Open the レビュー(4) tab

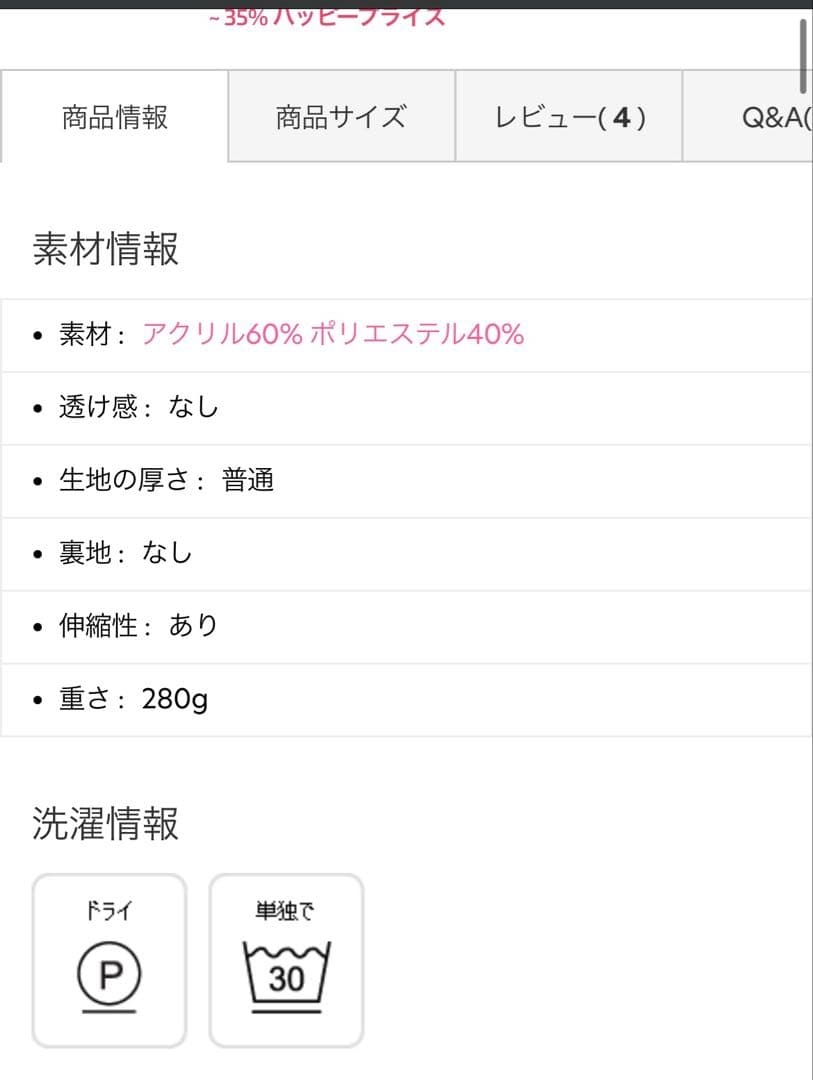(569, 116)
